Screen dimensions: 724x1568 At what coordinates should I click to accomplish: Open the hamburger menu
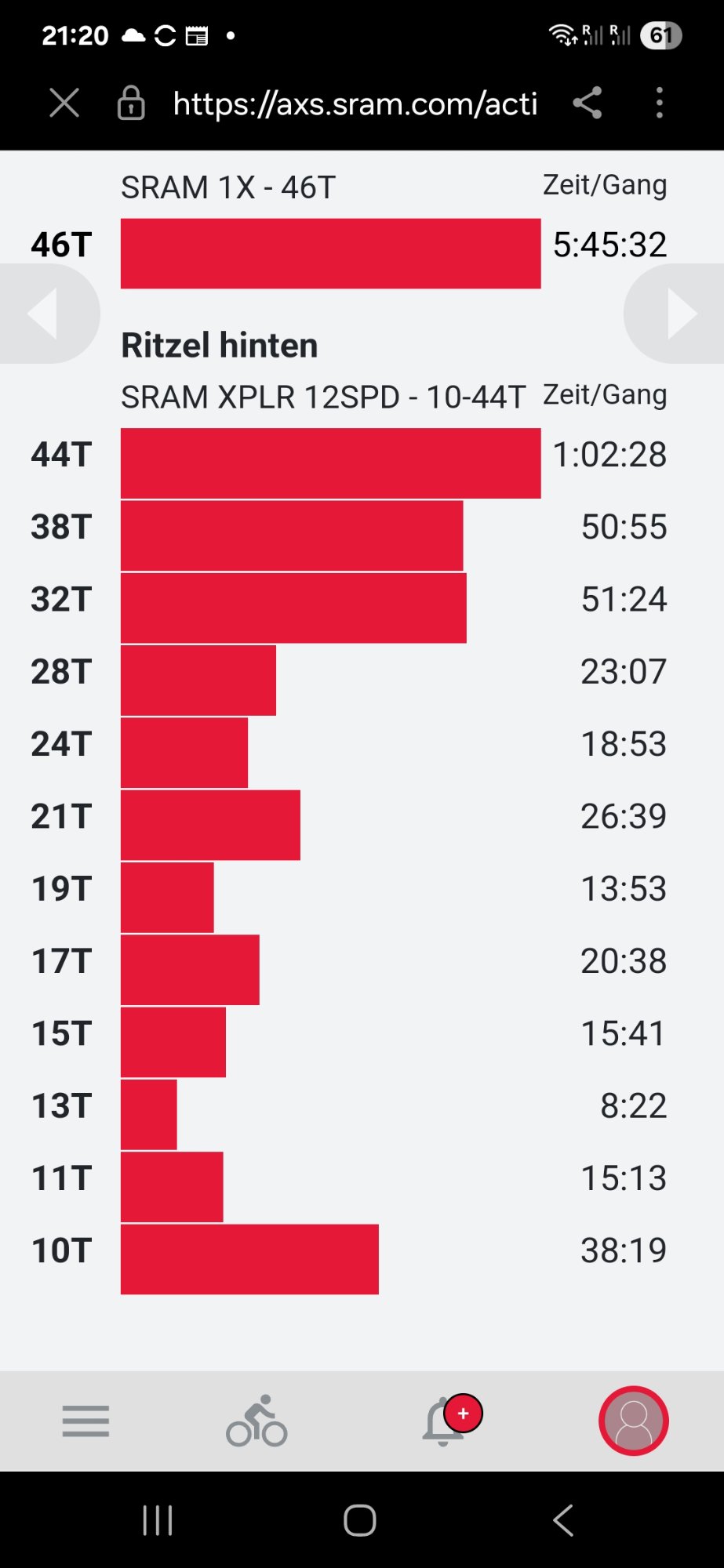pos(85,1421)
